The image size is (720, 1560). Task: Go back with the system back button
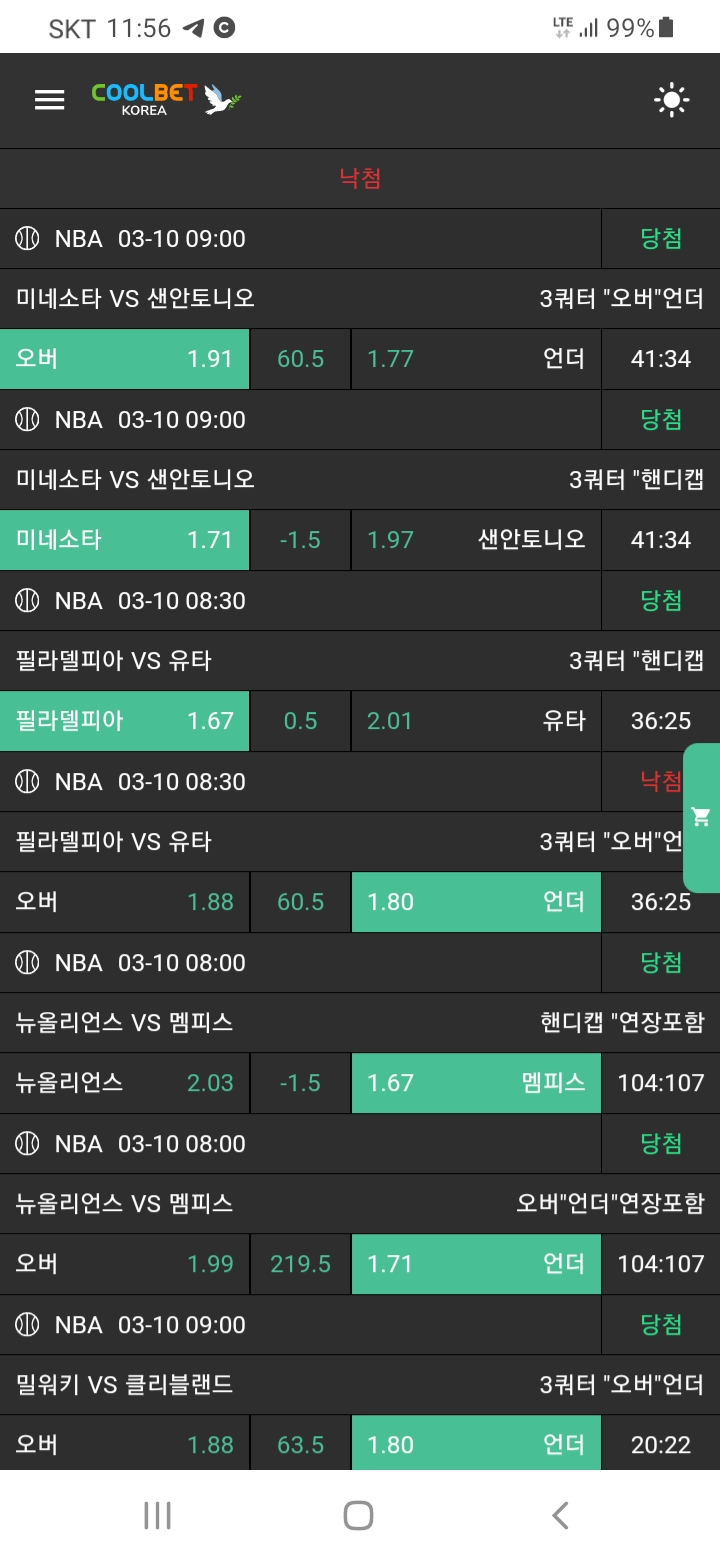(x=561, y=1515)
